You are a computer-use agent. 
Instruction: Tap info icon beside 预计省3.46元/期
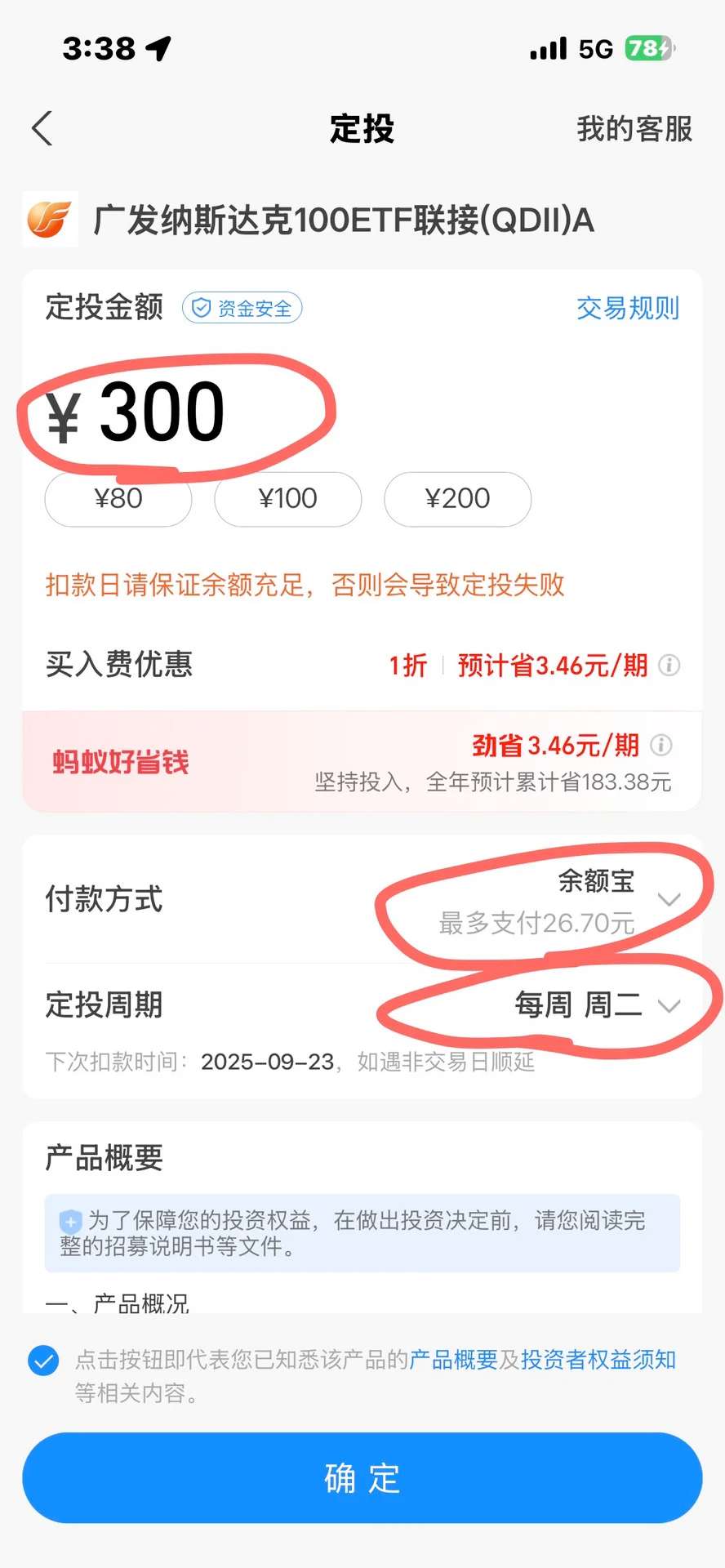pyautogui.click(x=669, y=666)
